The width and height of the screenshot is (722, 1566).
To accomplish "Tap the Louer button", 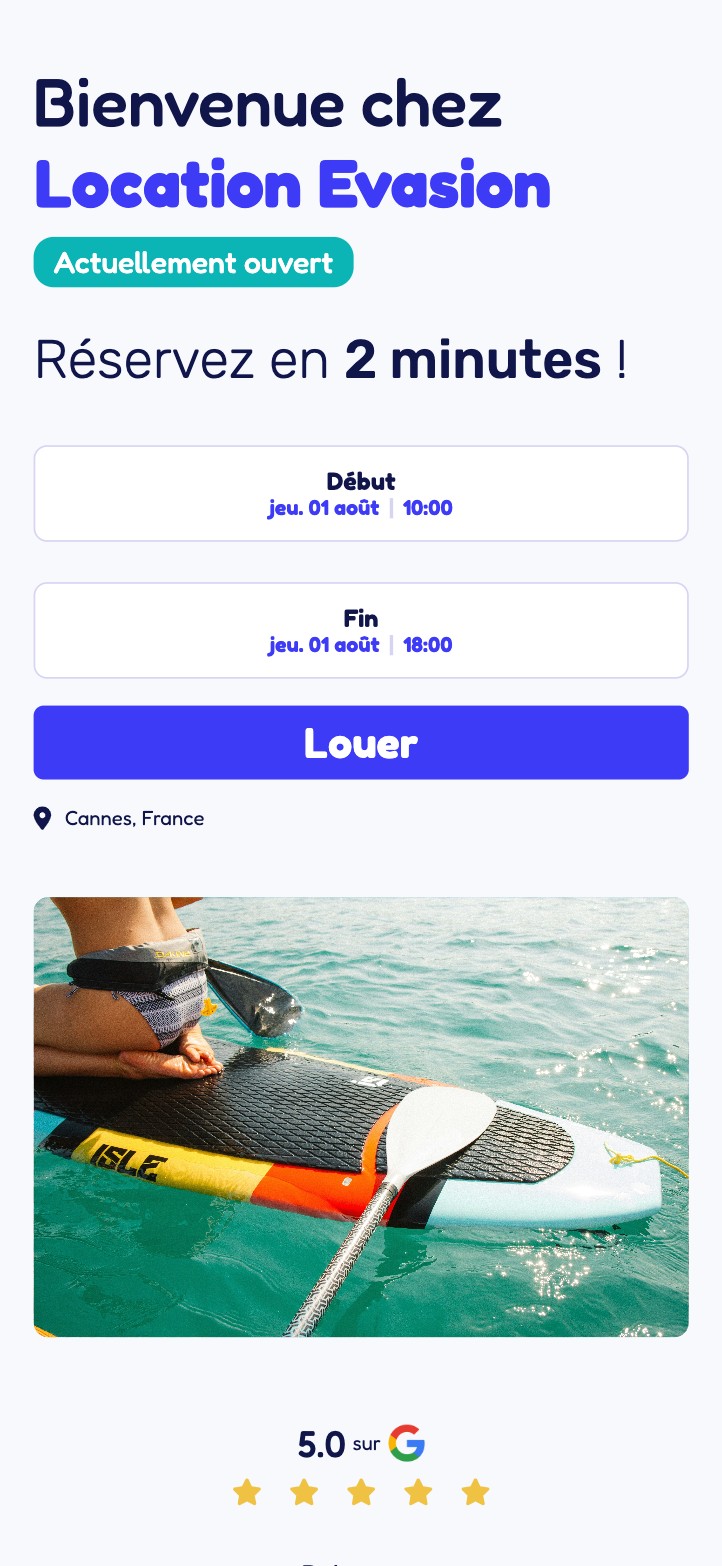I will pyautogui.click(x=361, y=743).
